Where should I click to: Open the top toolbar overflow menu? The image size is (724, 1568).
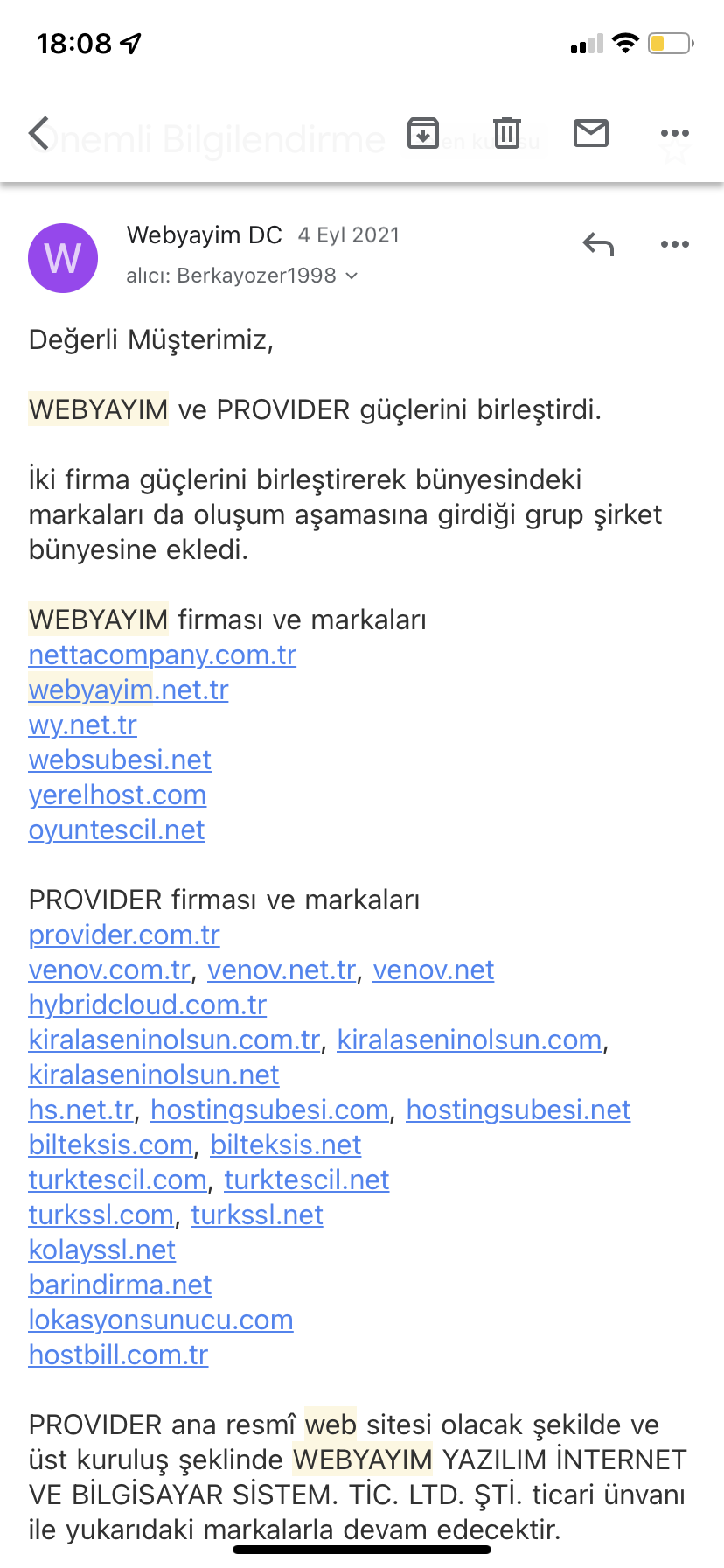675,133
